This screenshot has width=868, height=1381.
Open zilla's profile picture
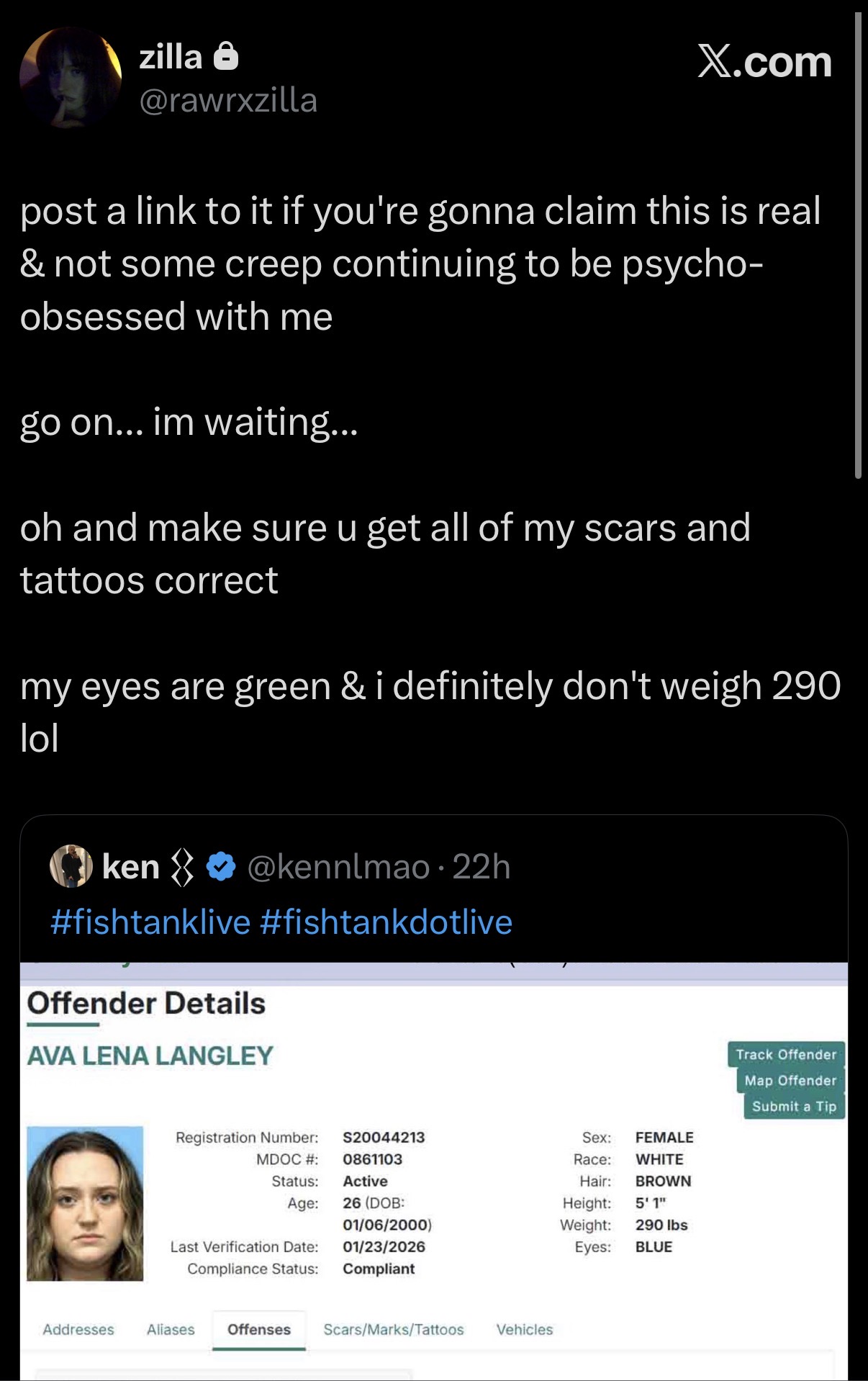point(70,78)
